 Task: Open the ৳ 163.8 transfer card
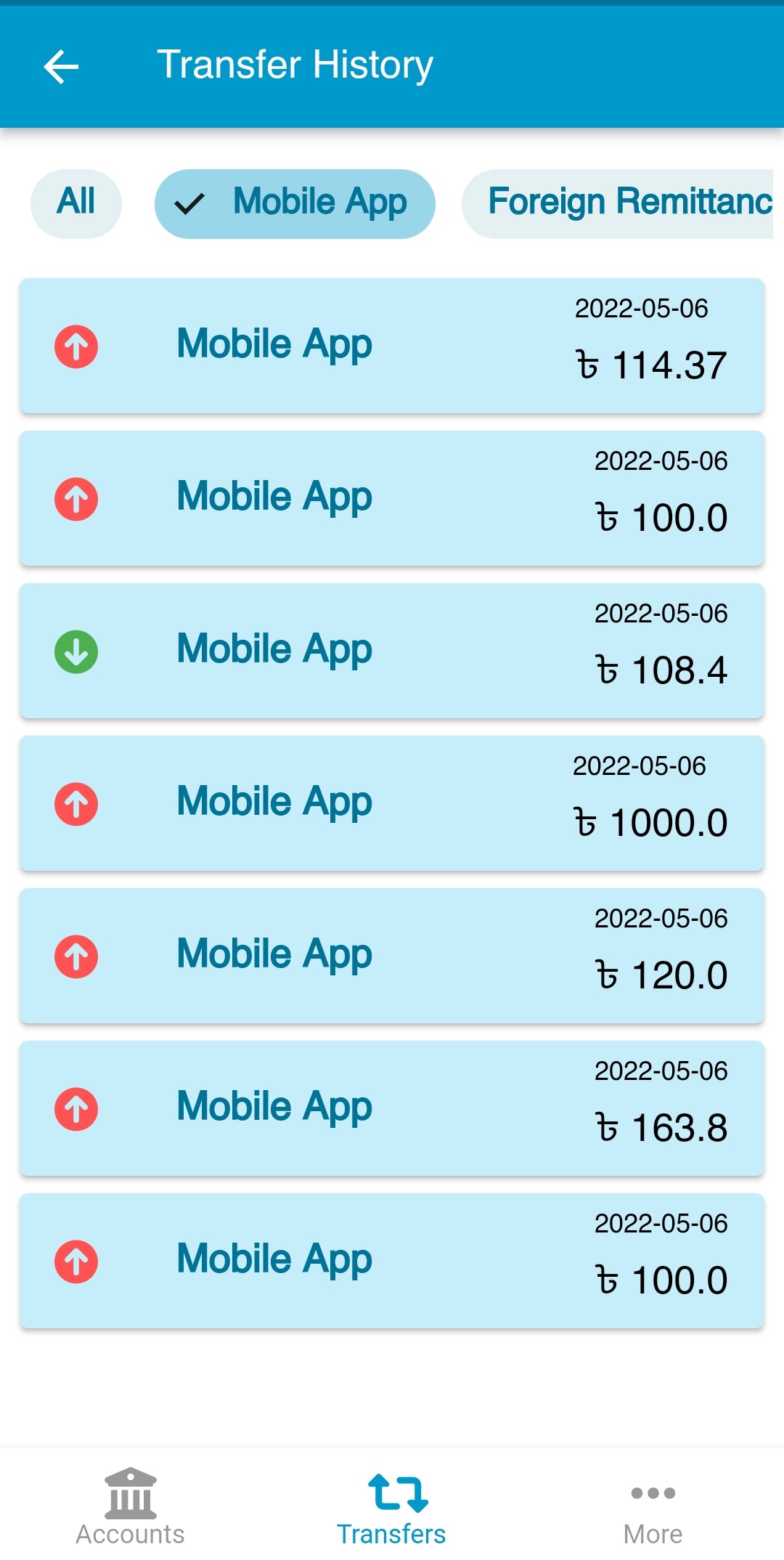[x=392, y=1108]
